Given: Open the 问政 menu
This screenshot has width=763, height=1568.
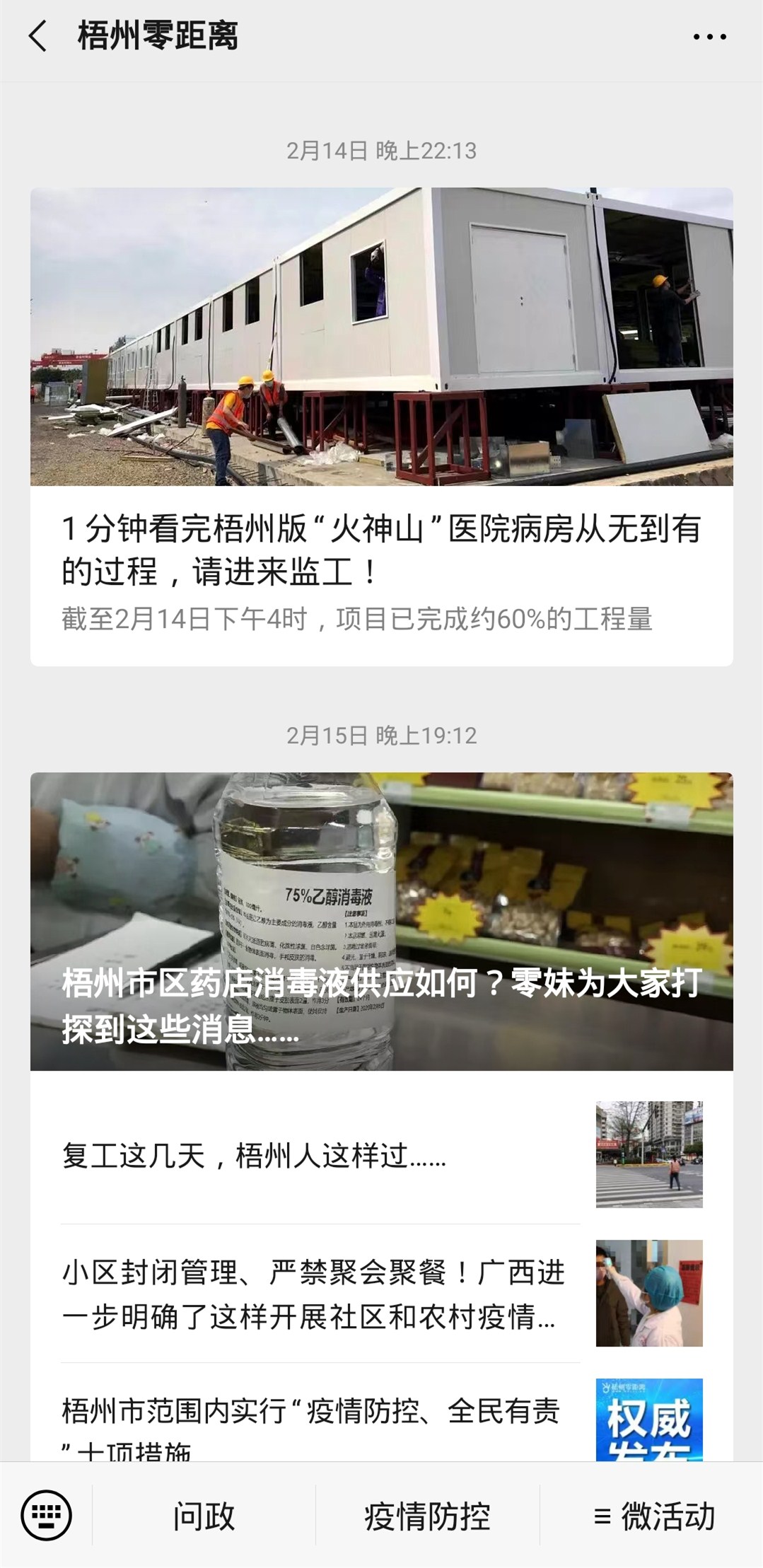Looking at the screenshot, I should [204, 1516].
